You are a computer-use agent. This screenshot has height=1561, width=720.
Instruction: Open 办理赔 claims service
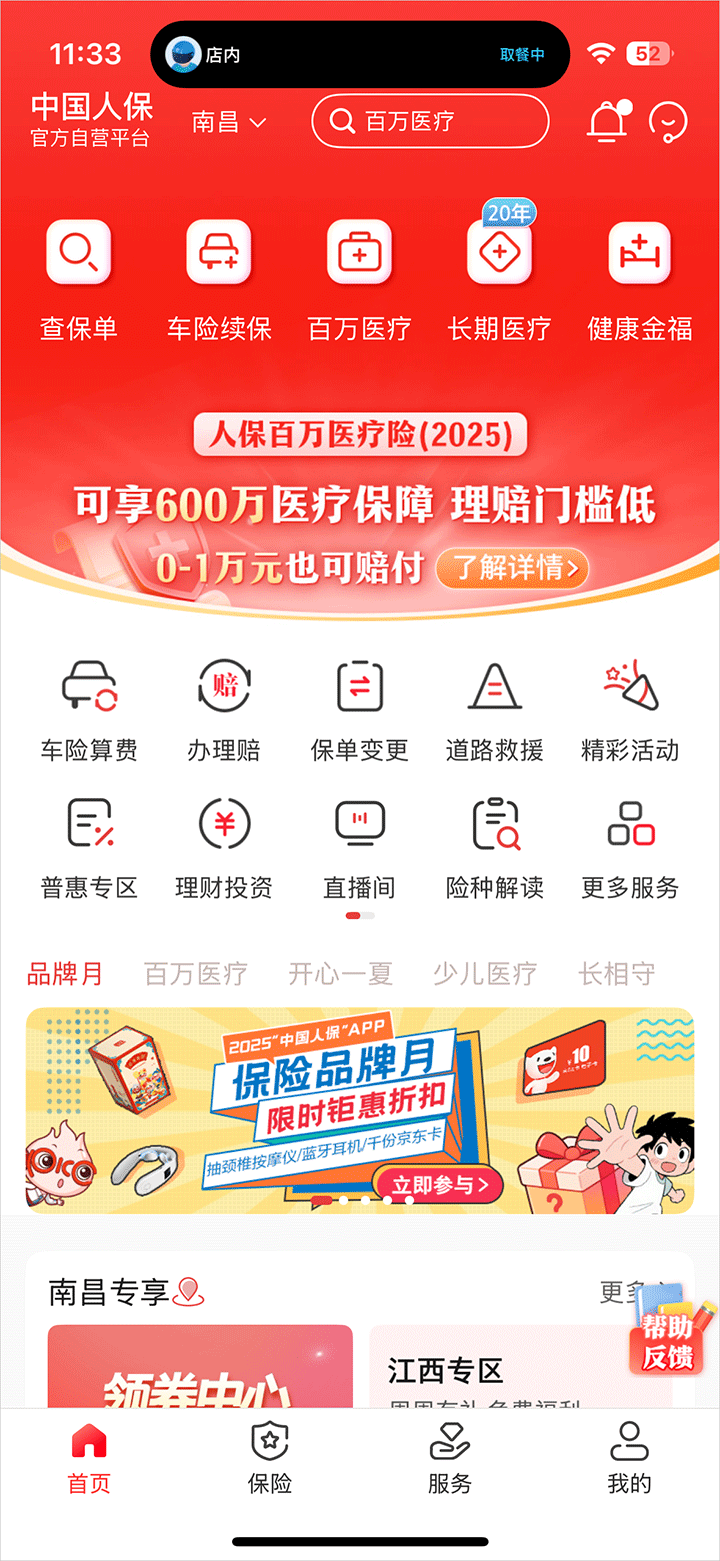(224, 712)
